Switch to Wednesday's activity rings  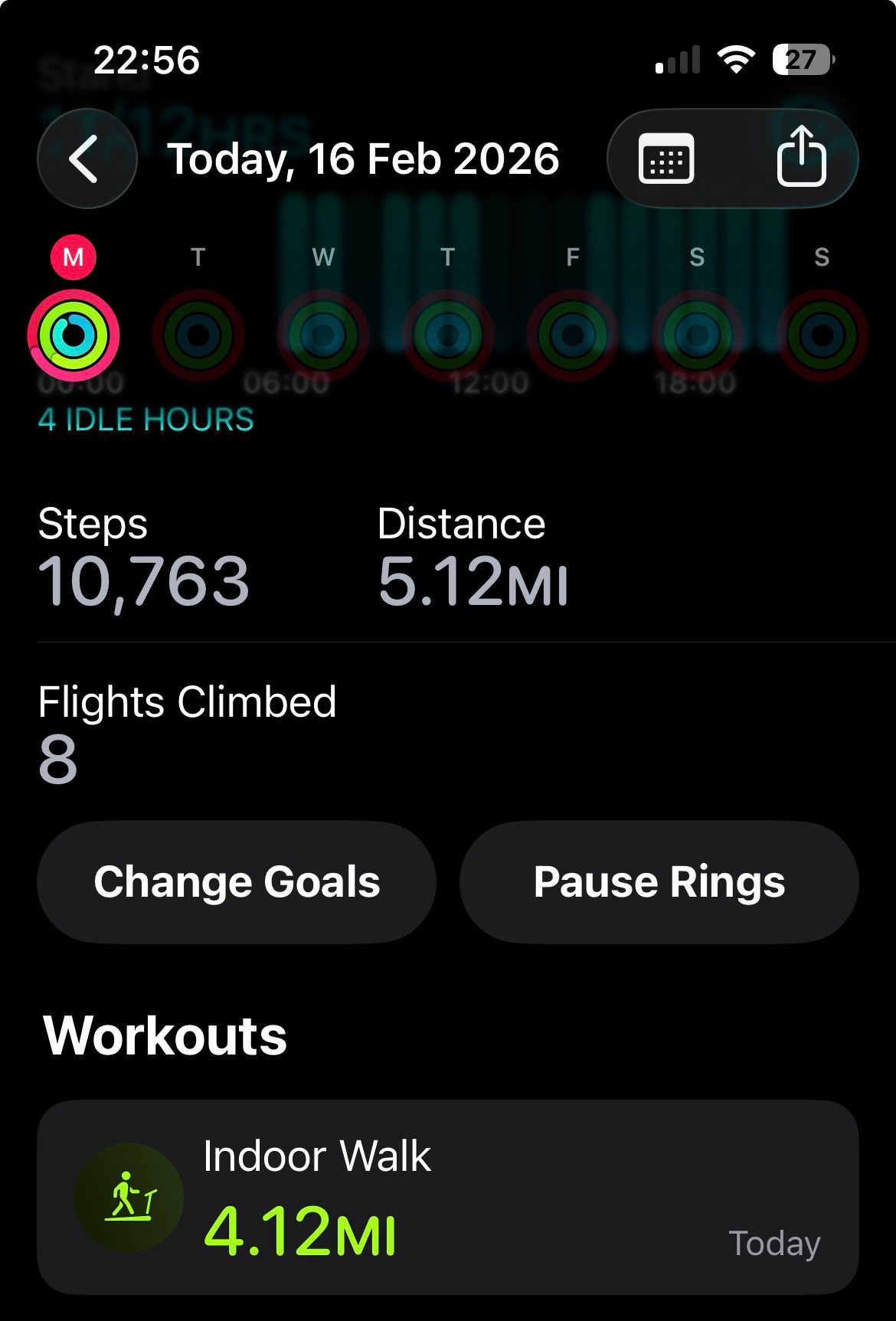pos(323,335)
